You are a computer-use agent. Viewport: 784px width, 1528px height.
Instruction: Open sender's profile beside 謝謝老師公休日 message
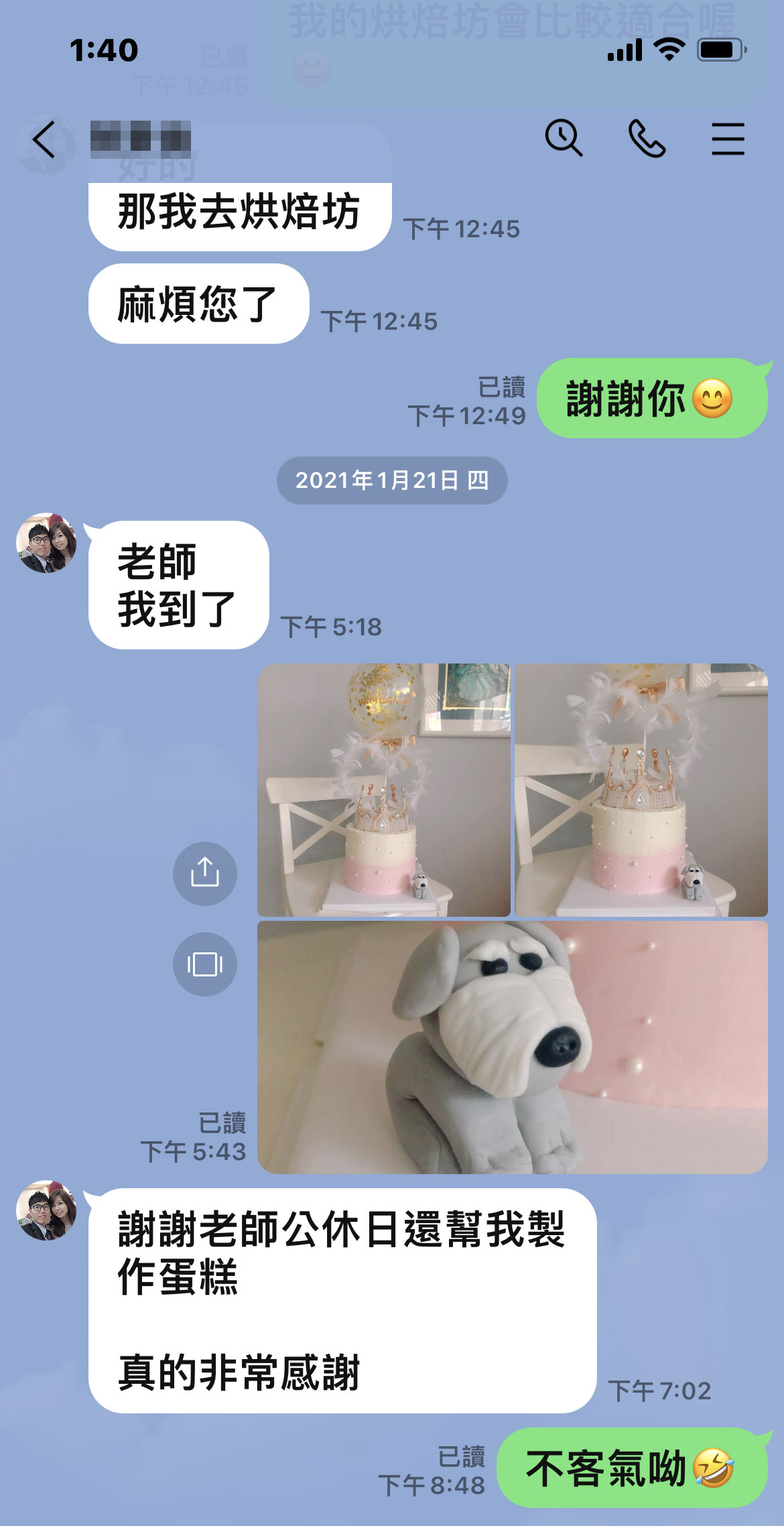pyautogui.click(x=46, y=1210)
